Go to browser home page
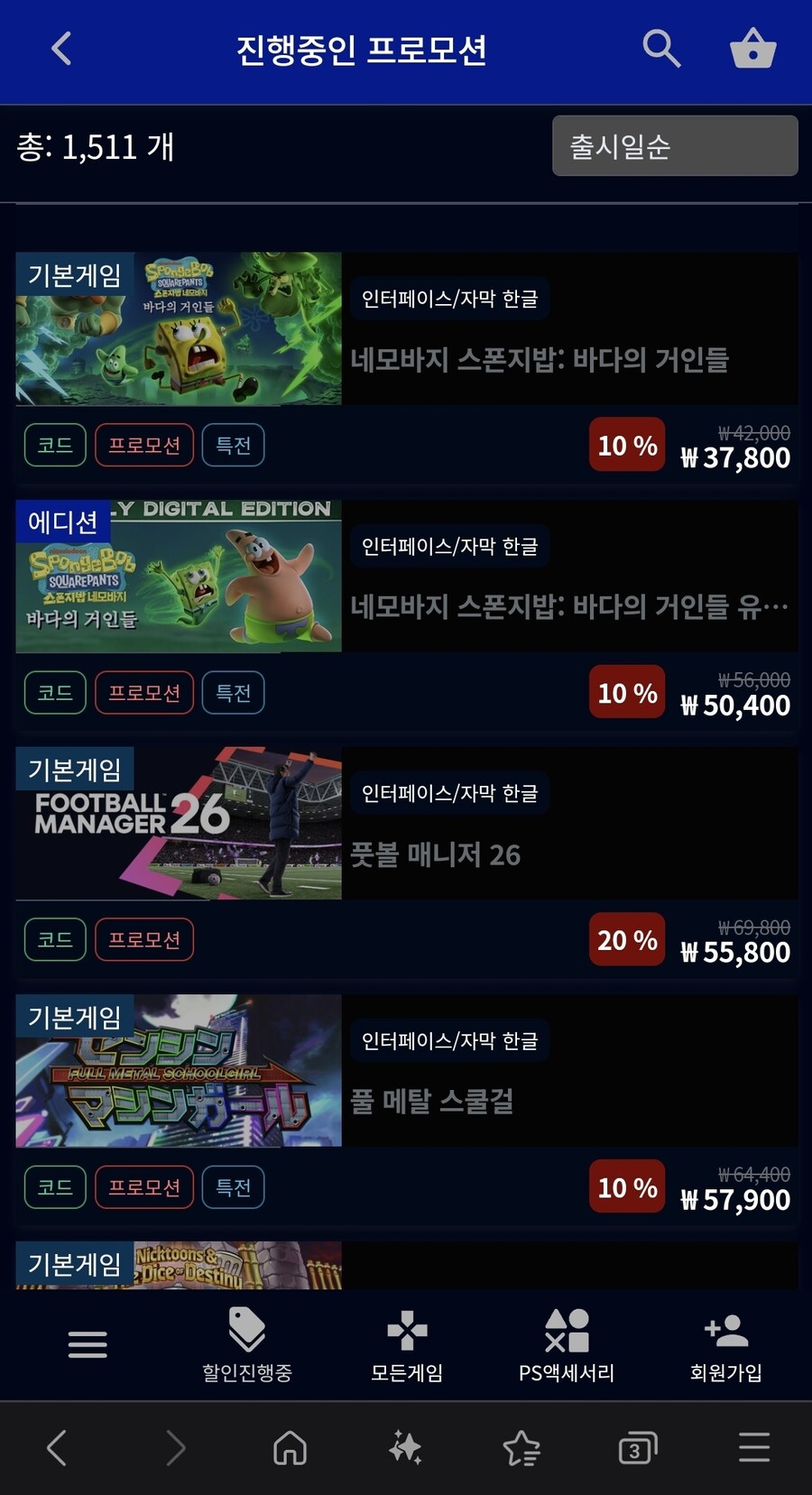This screenshot has height=1495, width=812. pyautogui.click(x=290, y=1448)
